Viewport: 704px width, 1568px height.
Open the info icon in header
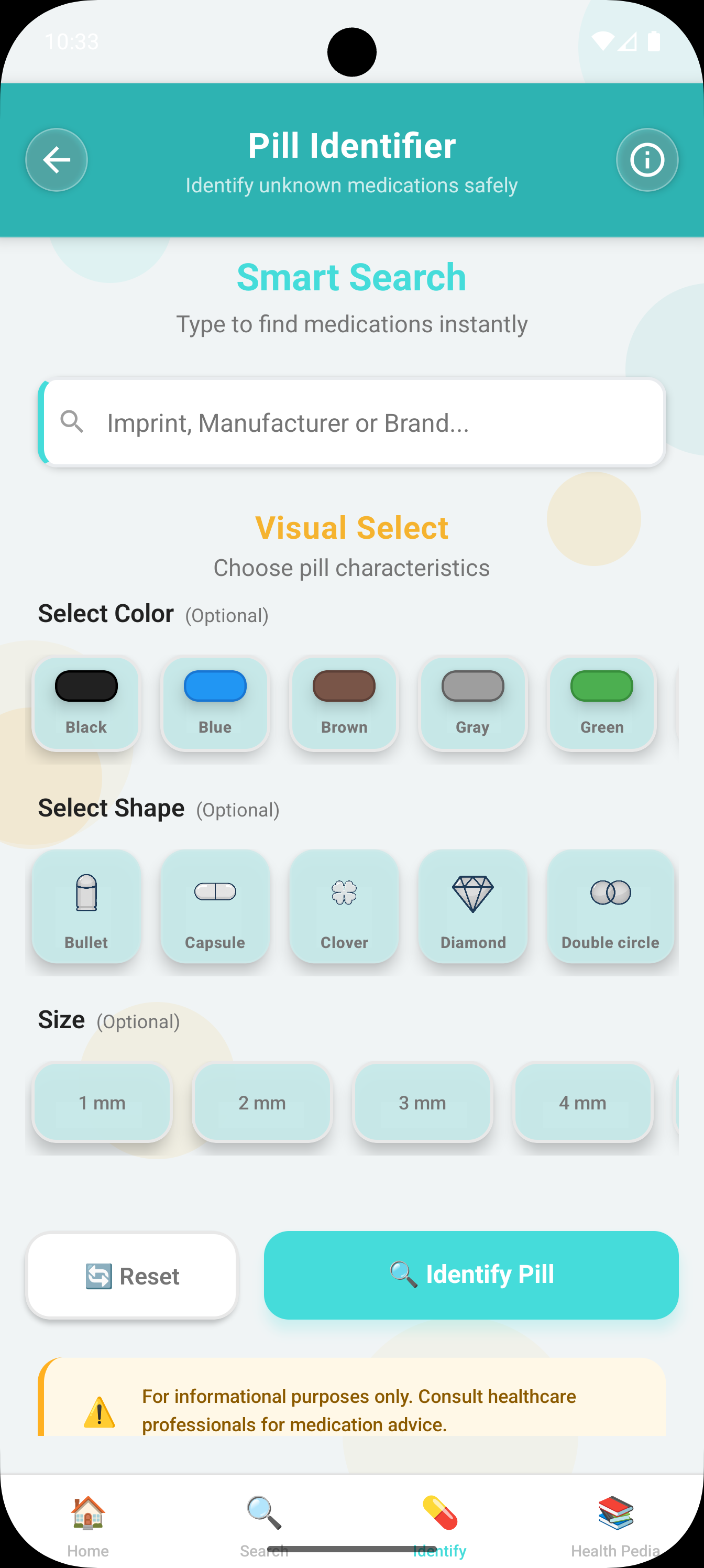647,160
